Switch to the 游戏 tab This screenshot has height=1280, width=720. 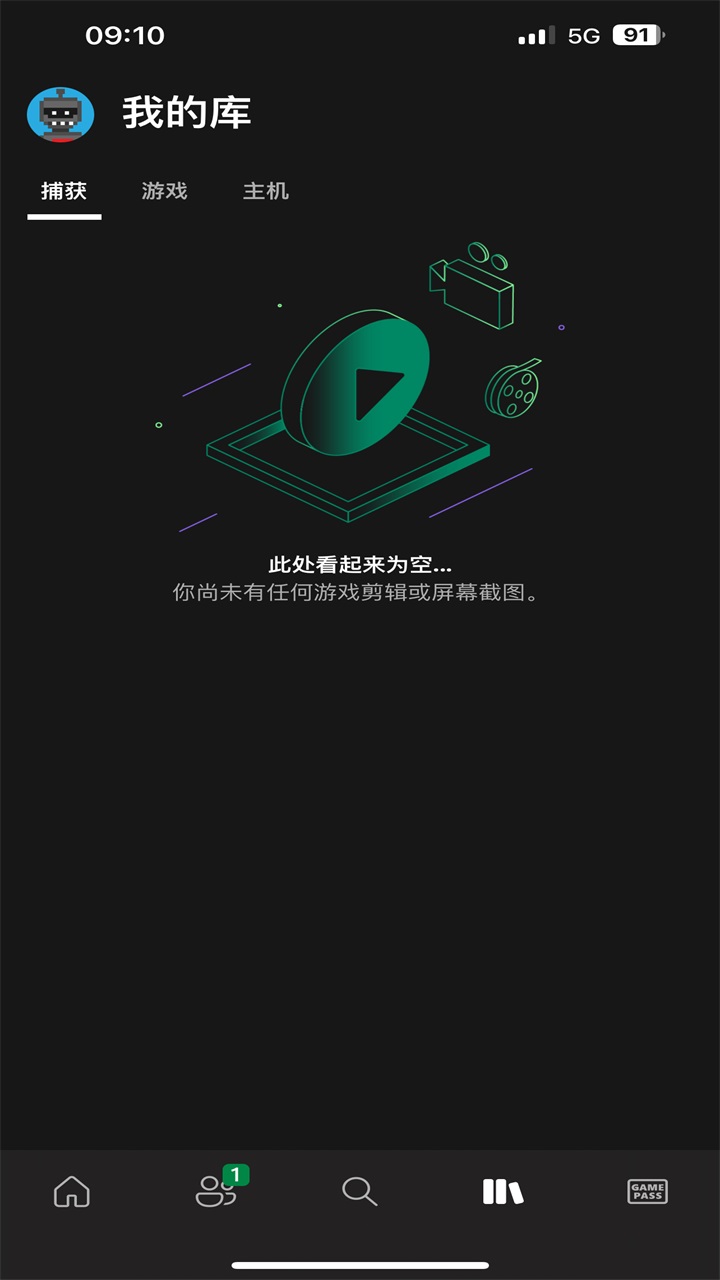pyautogui.click(x=165, y=191)
